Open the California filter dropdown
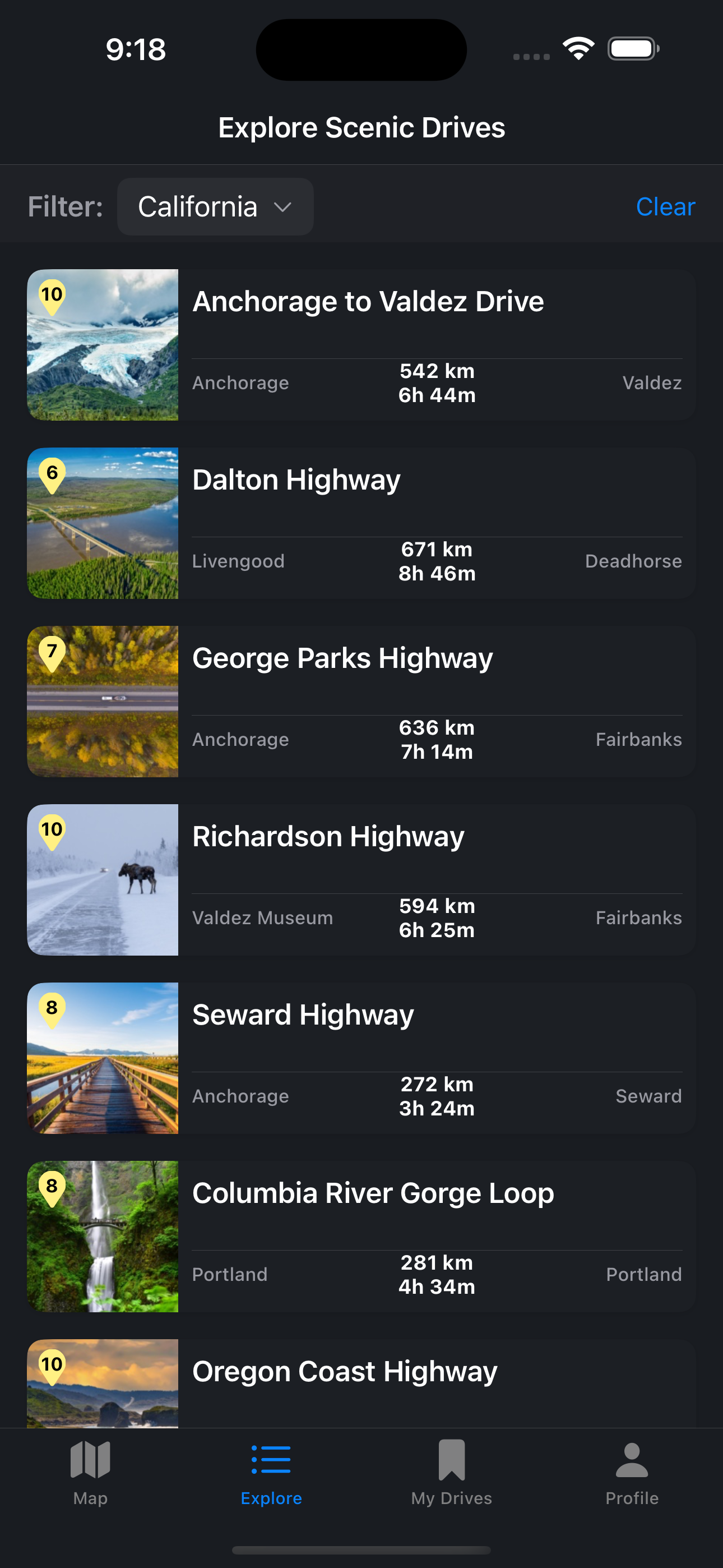The image size is (723, 1568). click(x=215, y=207)
